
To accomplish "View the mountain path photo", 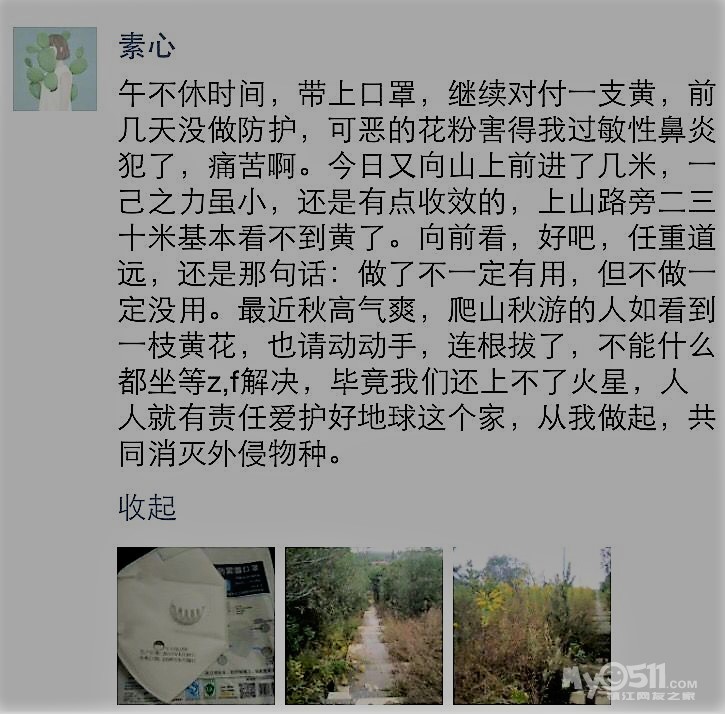I will tap(364, 625).
